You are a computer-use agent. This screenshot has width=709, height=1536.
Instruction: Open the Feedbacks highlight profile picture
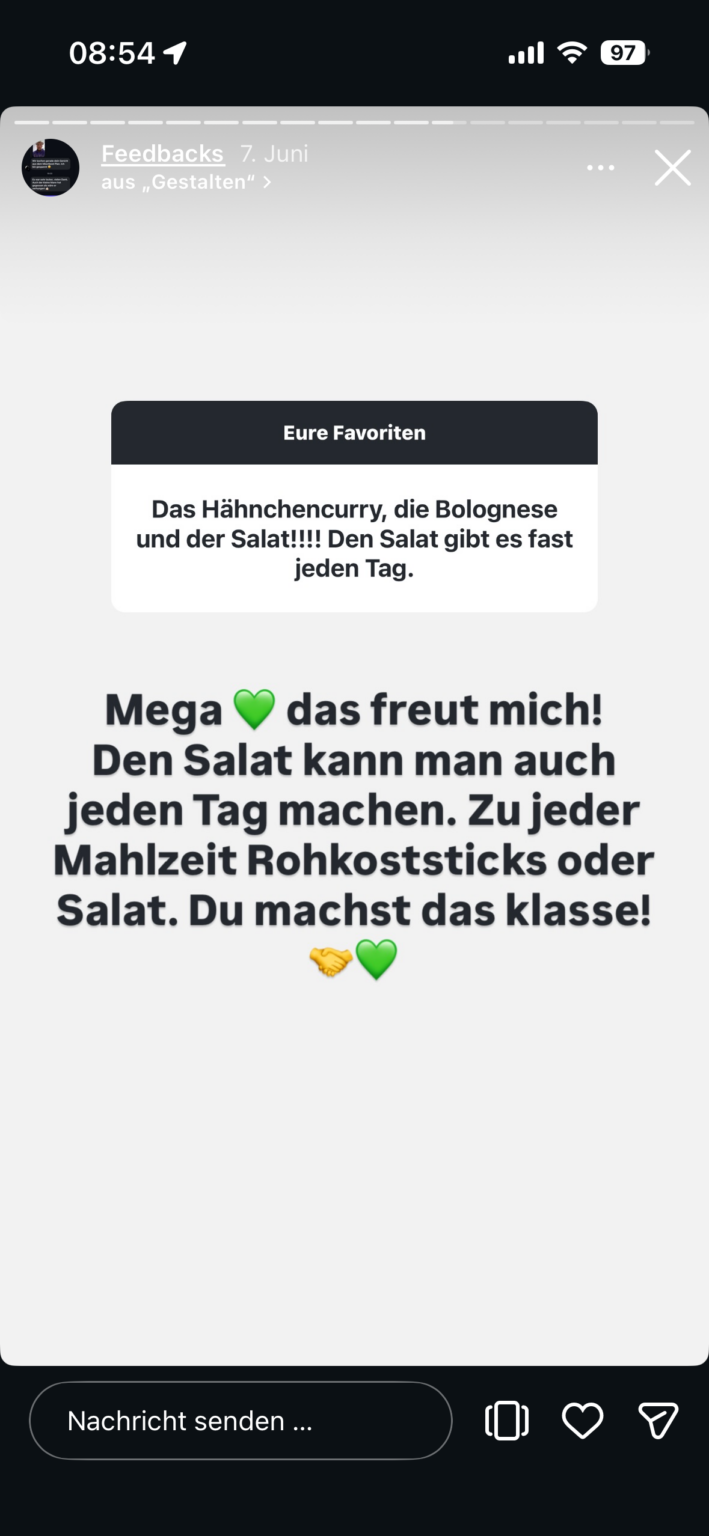pos(51,167)
